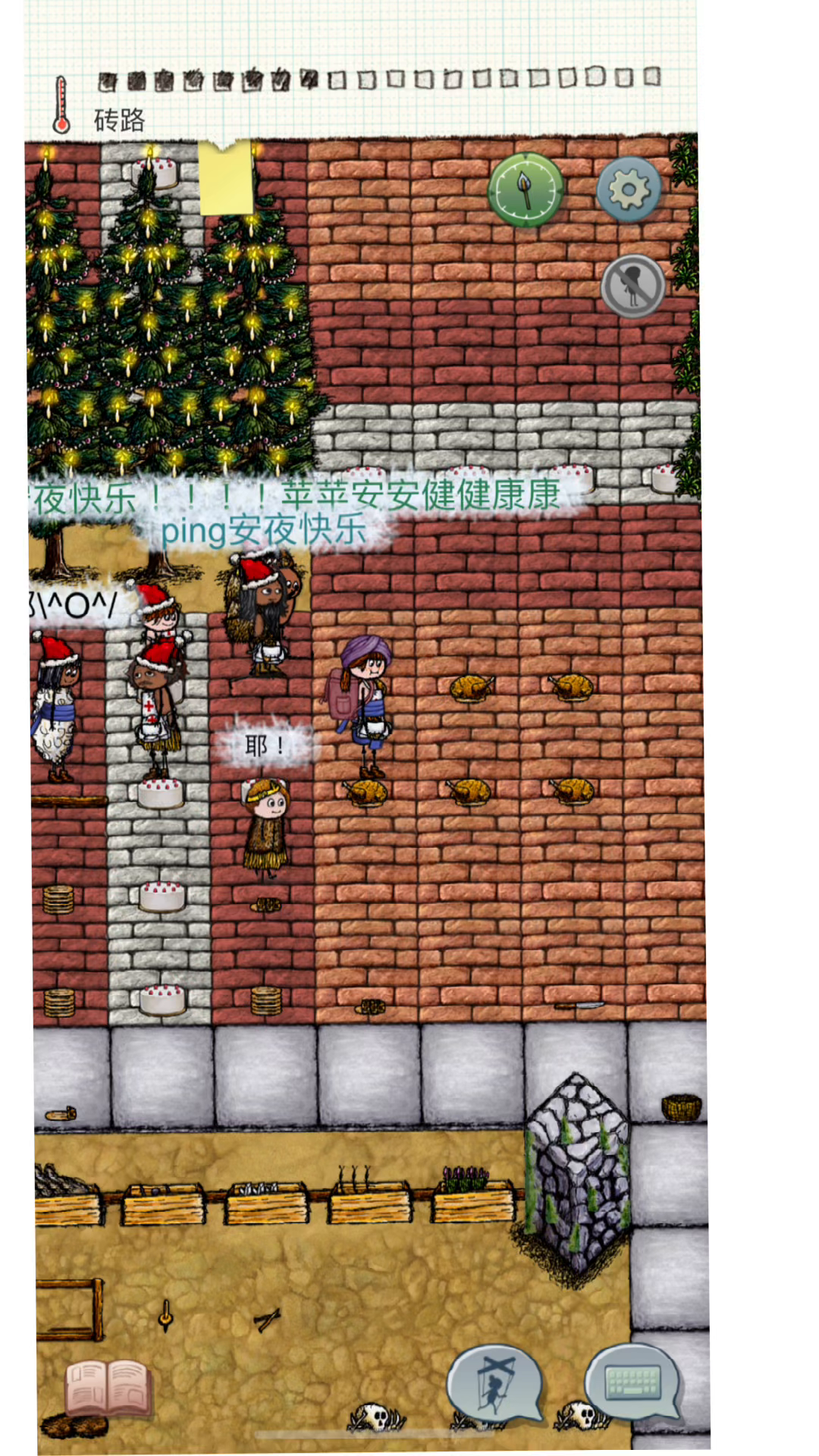Open the settings gear
Image resolution: width=819 pixels, height=1456 pixels.
[629, 190]
